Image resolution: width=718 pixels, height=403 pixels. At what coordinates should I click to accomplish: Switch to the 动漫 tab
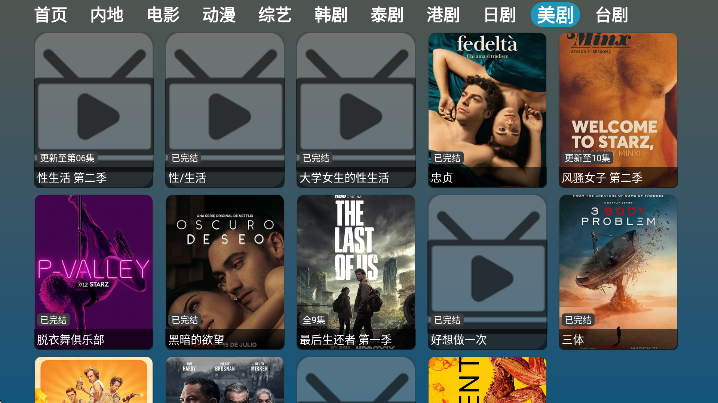(x=218, y=15)
